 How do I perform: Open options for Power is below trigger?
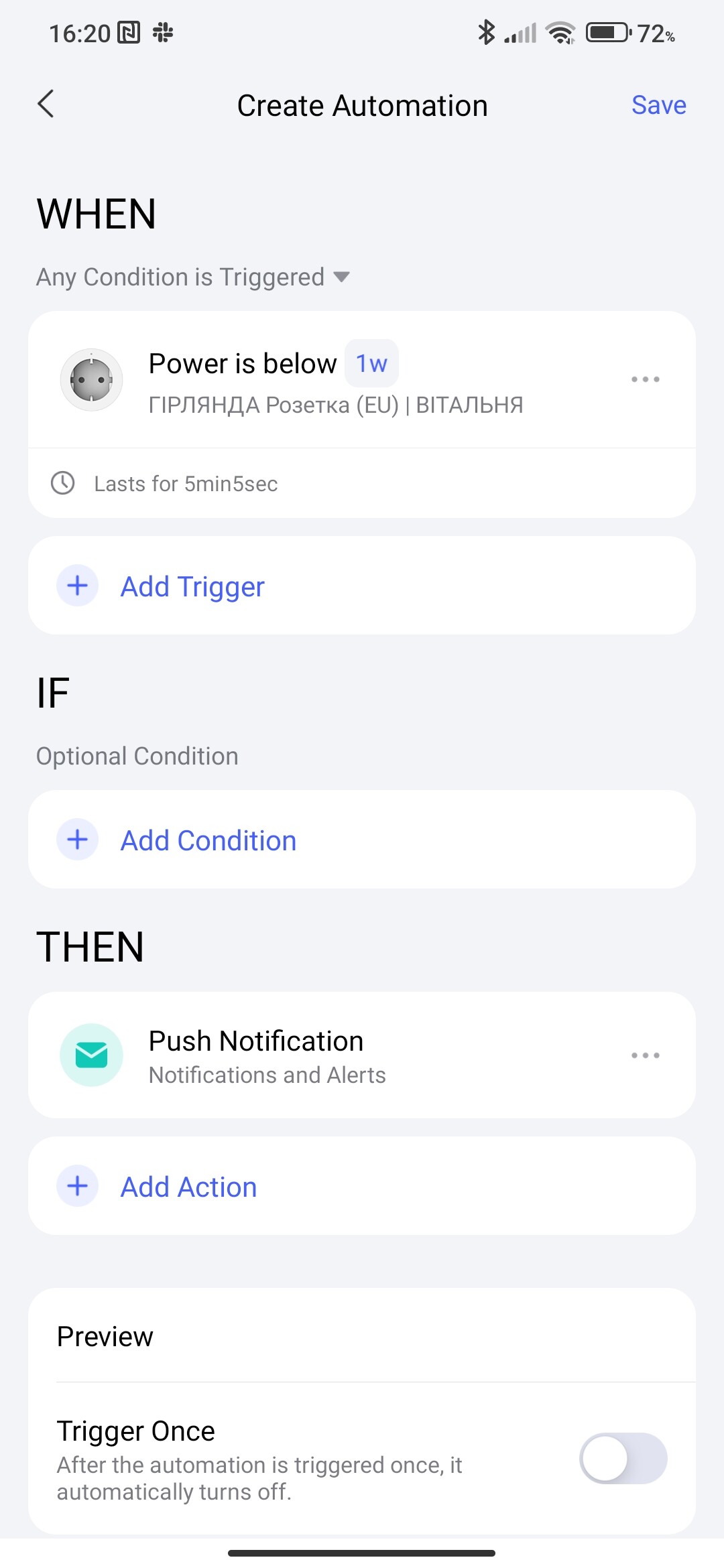pos(645,379)
